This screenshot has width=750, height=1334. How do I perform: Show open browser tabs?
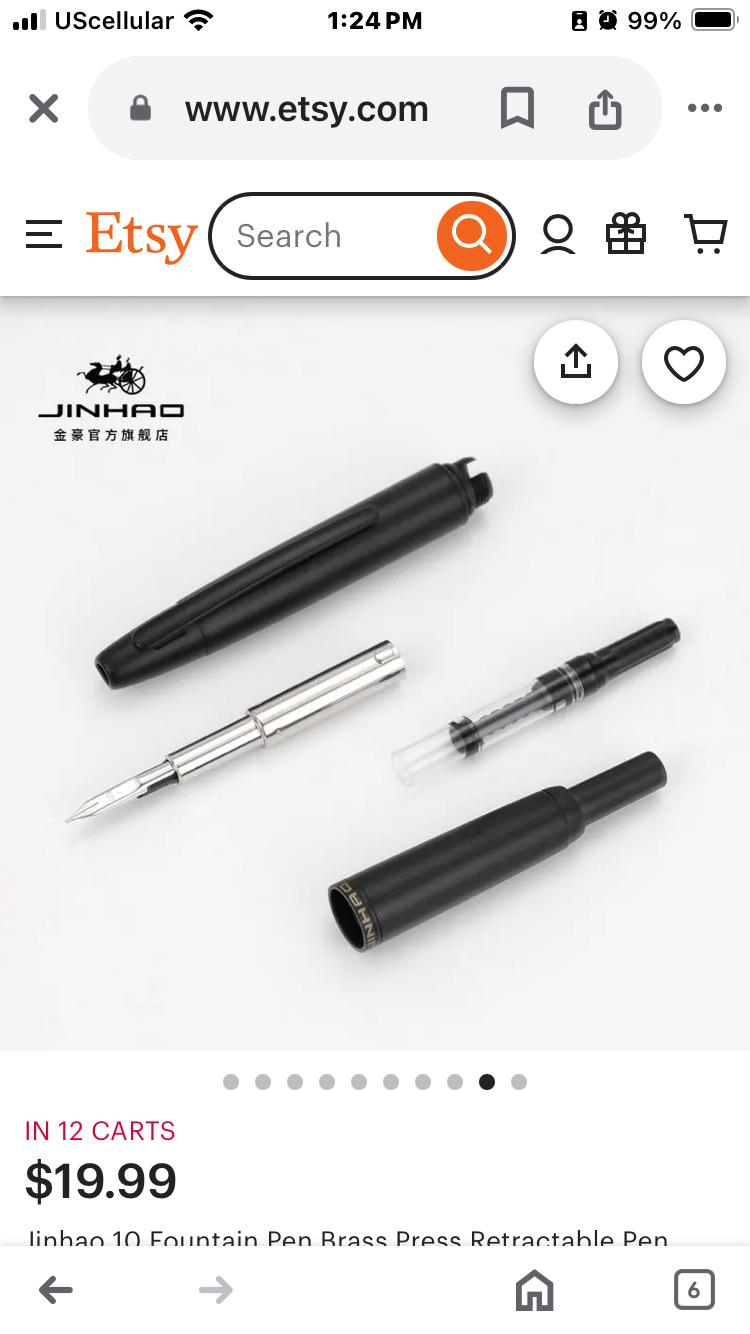tap(694, 1289)
